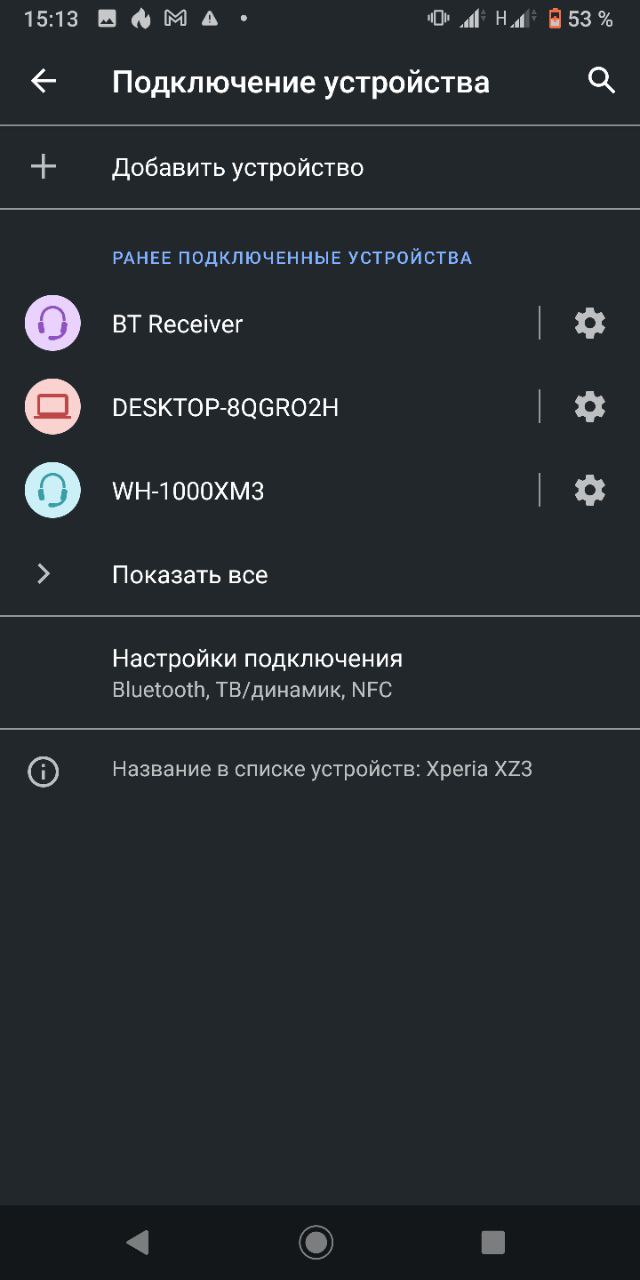This screenshot has width=640, height=1280.
Task: Open settings gear for WH-1000XM3
Action: (590, 491)
